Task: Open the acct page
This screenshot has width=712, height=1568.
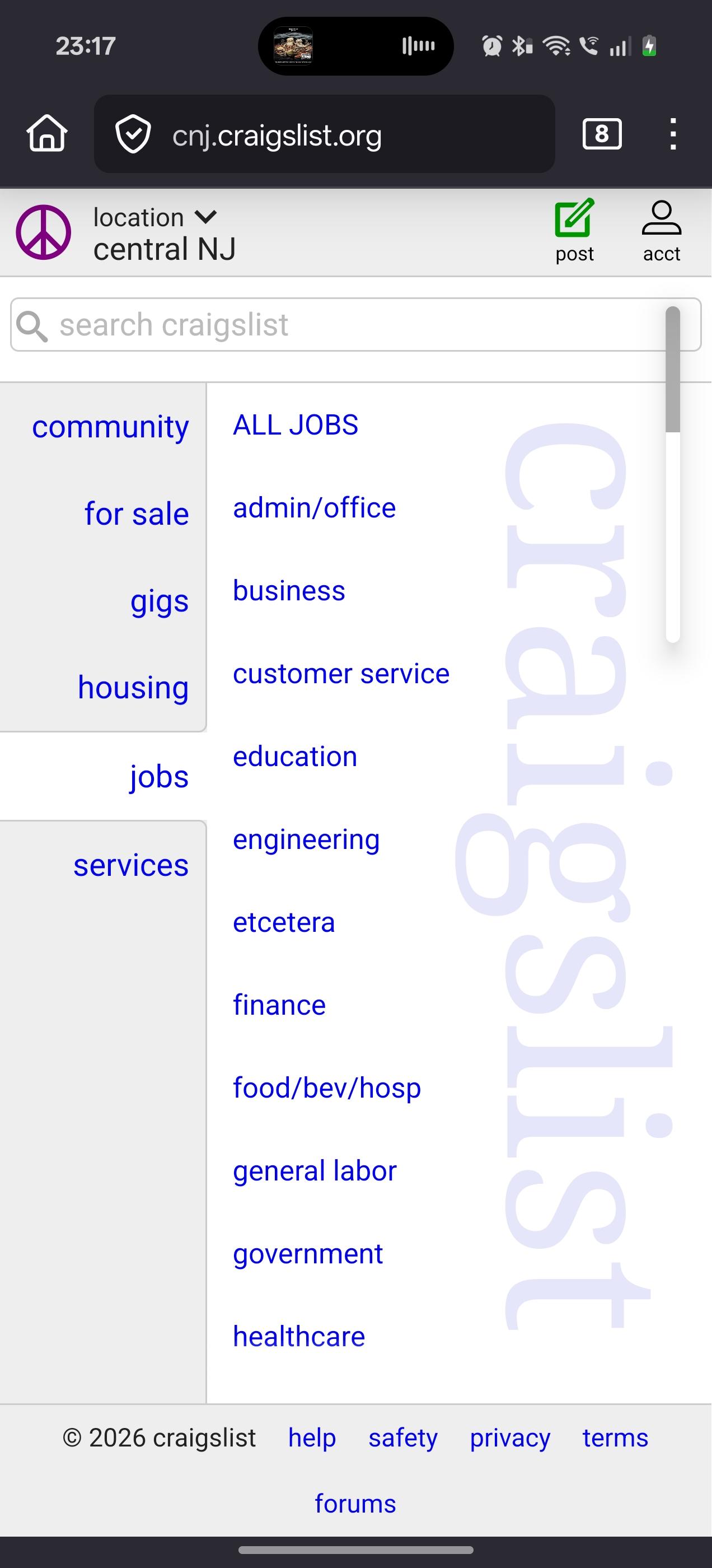Action: pos(661,231)
